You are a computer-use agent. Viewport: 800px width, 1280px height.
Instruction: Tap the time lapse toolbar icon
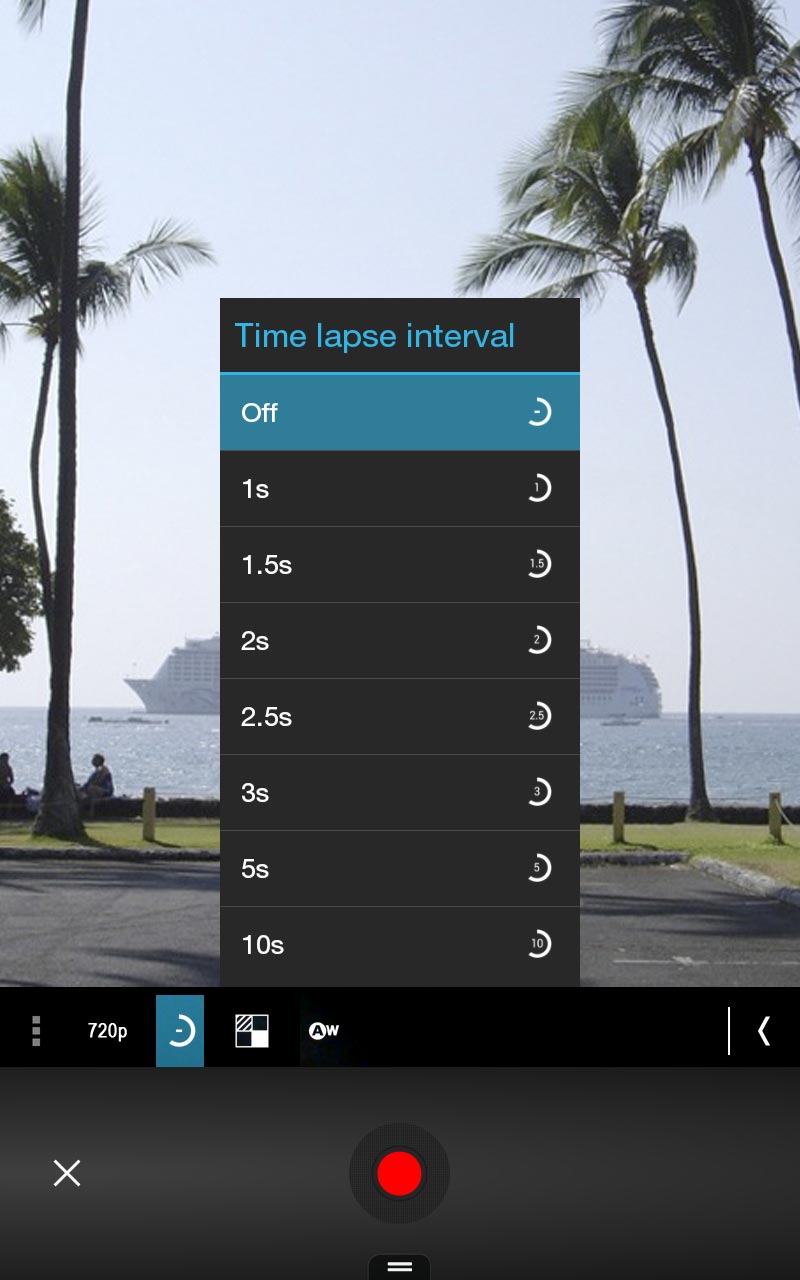click(180, 1031)
